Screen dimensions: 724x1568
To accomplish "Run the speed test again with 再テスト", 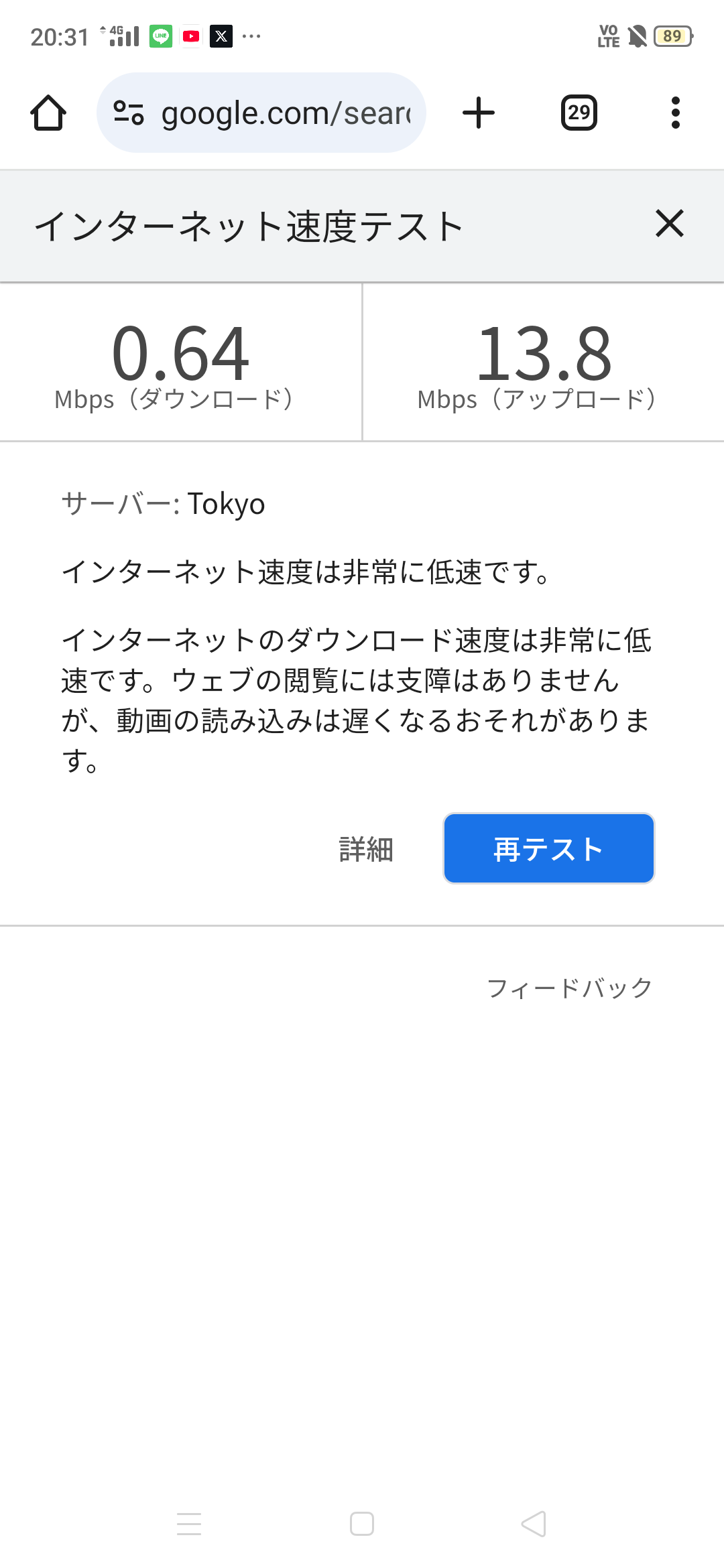I will tap(549, 848).
